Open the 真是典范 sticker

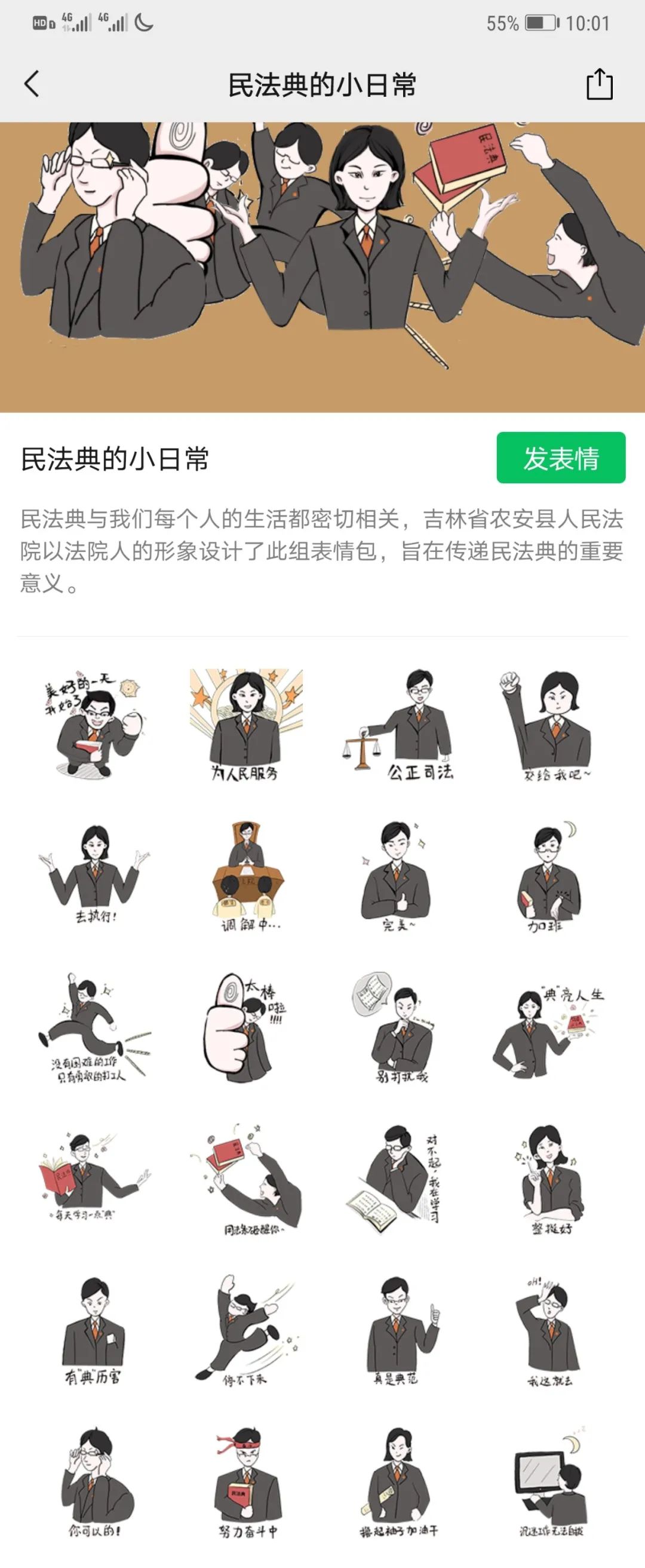(398, 1330)
